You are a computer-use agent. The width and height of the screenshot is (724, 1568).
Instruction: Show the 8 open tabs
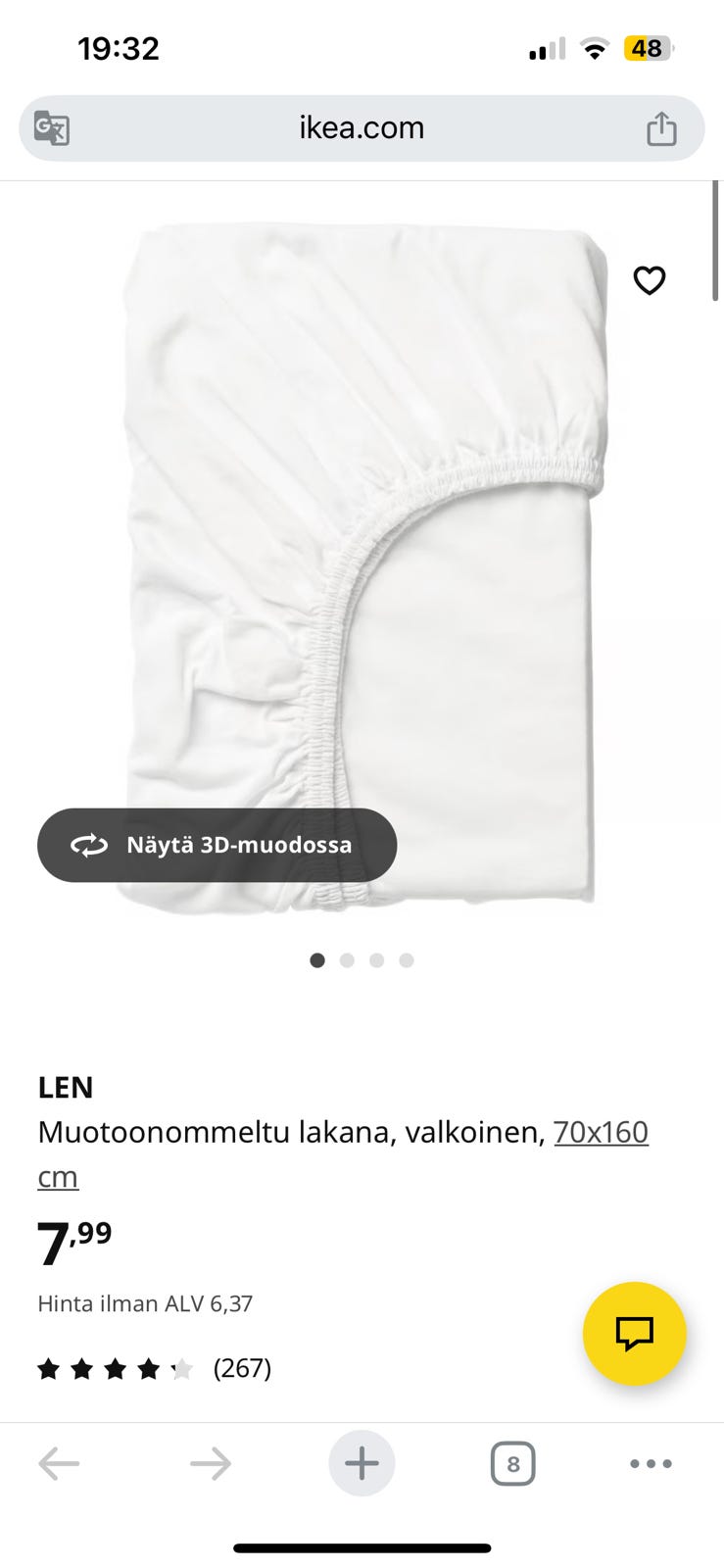[x=512, y=1464]
